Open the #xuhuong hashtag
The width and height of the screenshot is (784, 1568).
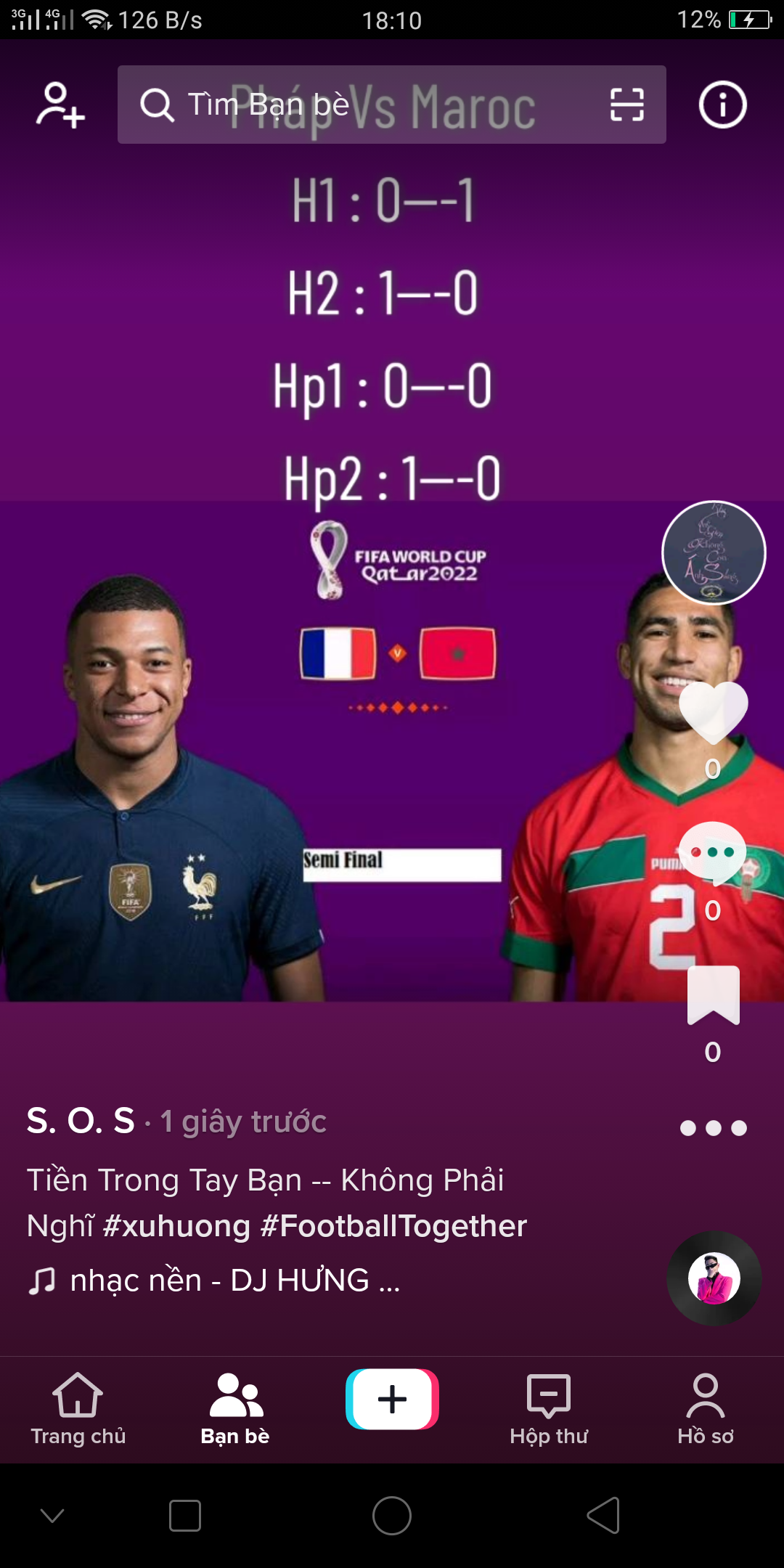(x=176, y=1226)
